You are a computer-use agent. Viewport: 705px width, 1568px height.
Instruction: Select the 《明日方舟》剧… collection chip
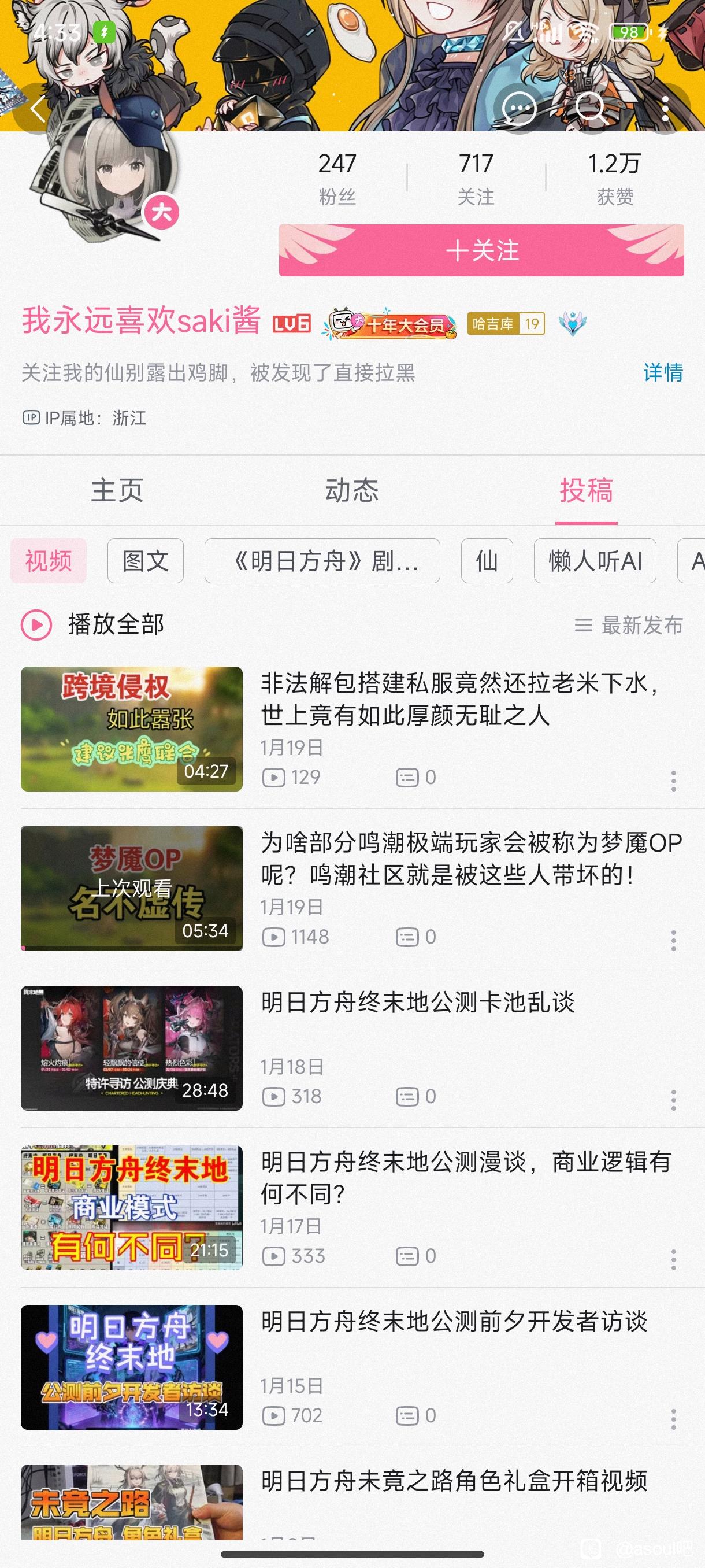(322, 561)
